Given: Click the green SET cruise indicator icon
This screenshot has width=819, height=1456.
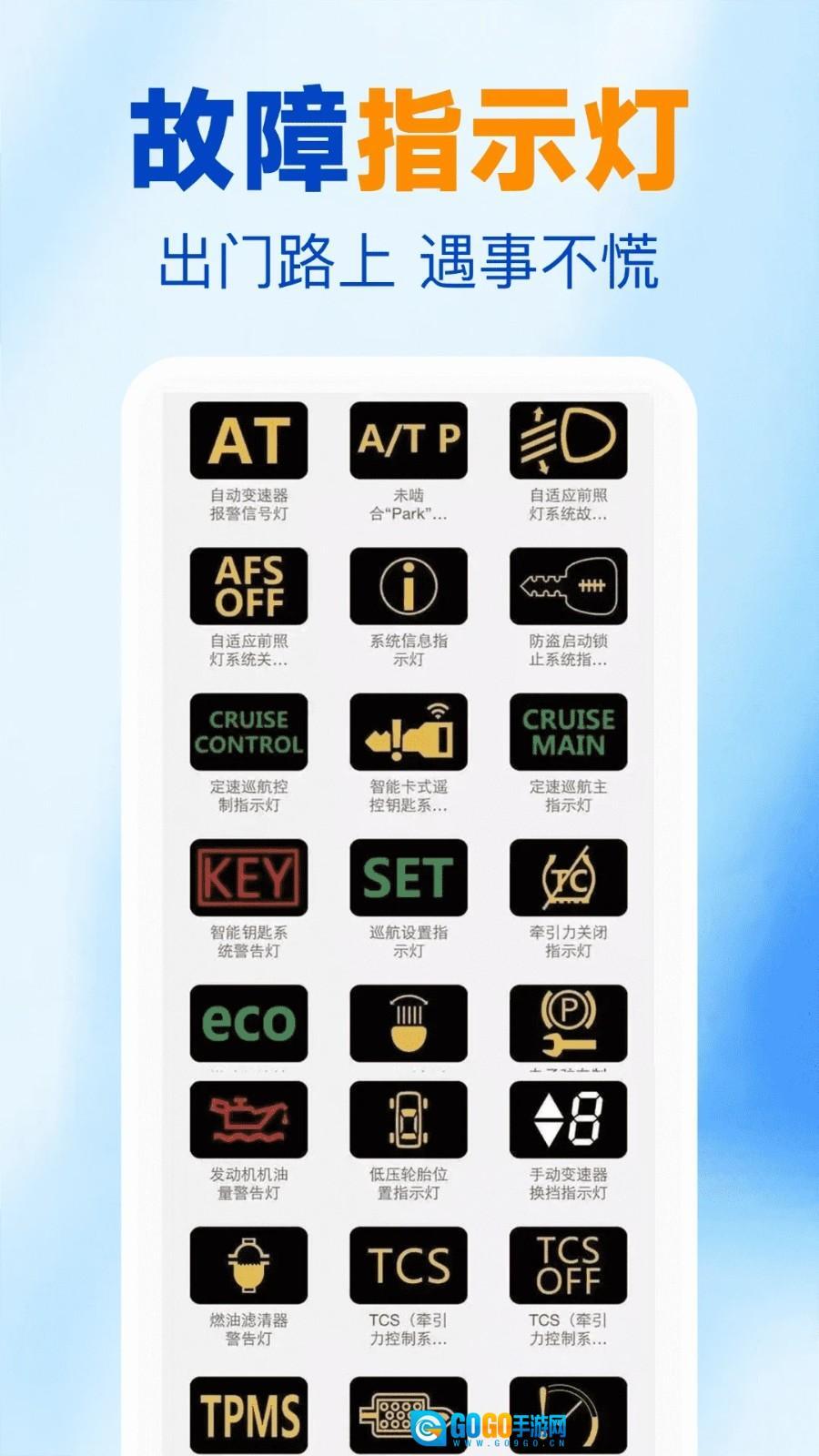Looking at the screenshot, I should (408, 879).
